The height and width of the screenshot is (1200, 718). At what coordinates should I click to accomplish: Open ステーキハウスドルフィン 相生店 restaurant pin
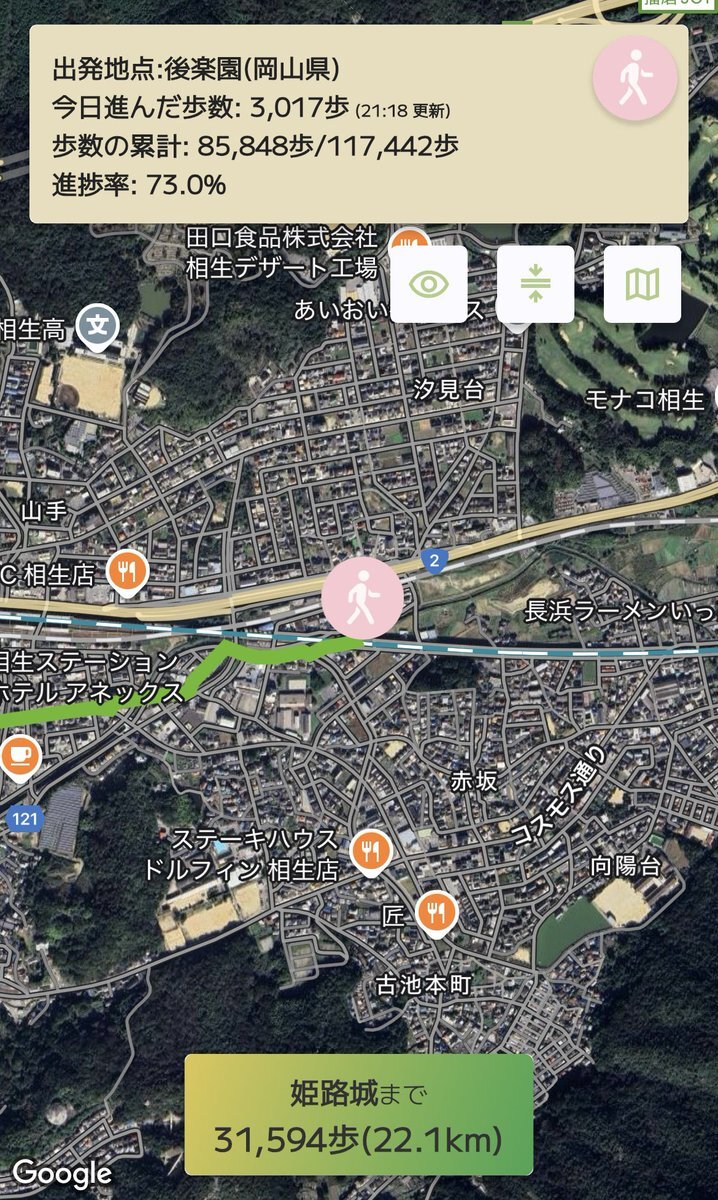[371, 853]
